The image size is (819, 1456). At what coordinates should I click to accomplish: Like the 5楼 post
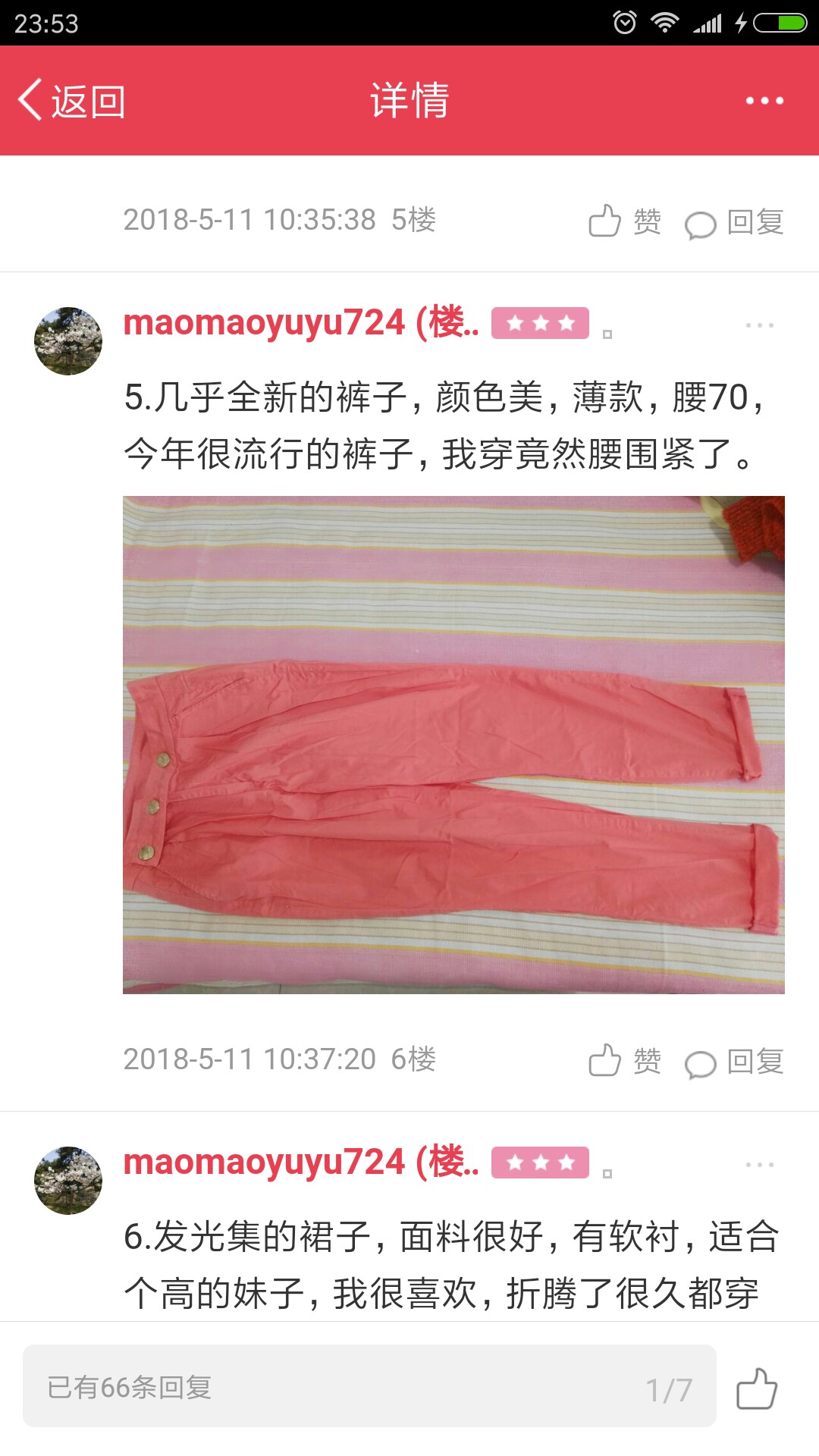click(x=625, y=221)
